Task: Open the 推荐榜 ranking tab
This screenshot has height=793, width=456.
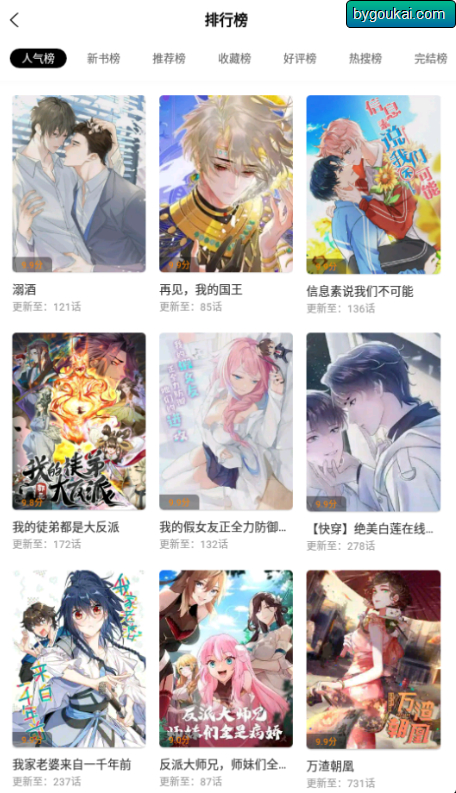Action: click(x=169, y=59)
